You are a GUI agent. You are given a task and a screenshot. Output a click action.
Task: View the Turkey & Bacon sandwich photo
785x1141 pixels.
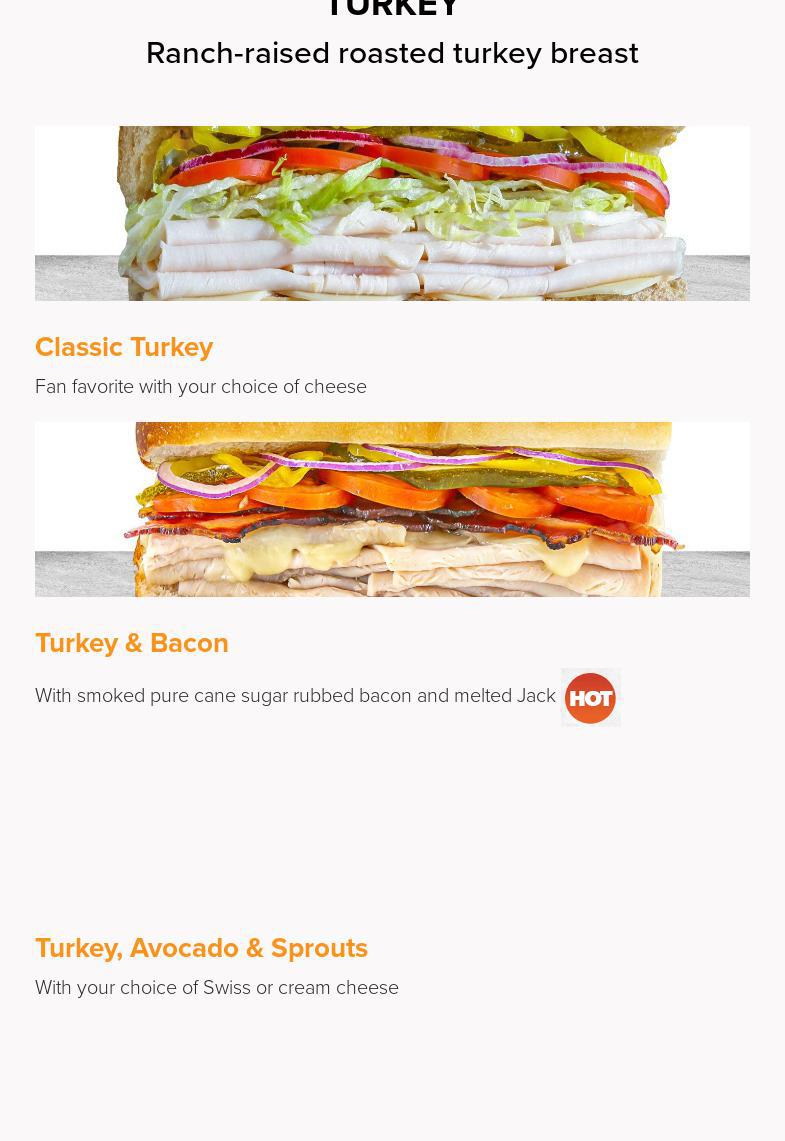pyautogui.click(x=392, y=509)
